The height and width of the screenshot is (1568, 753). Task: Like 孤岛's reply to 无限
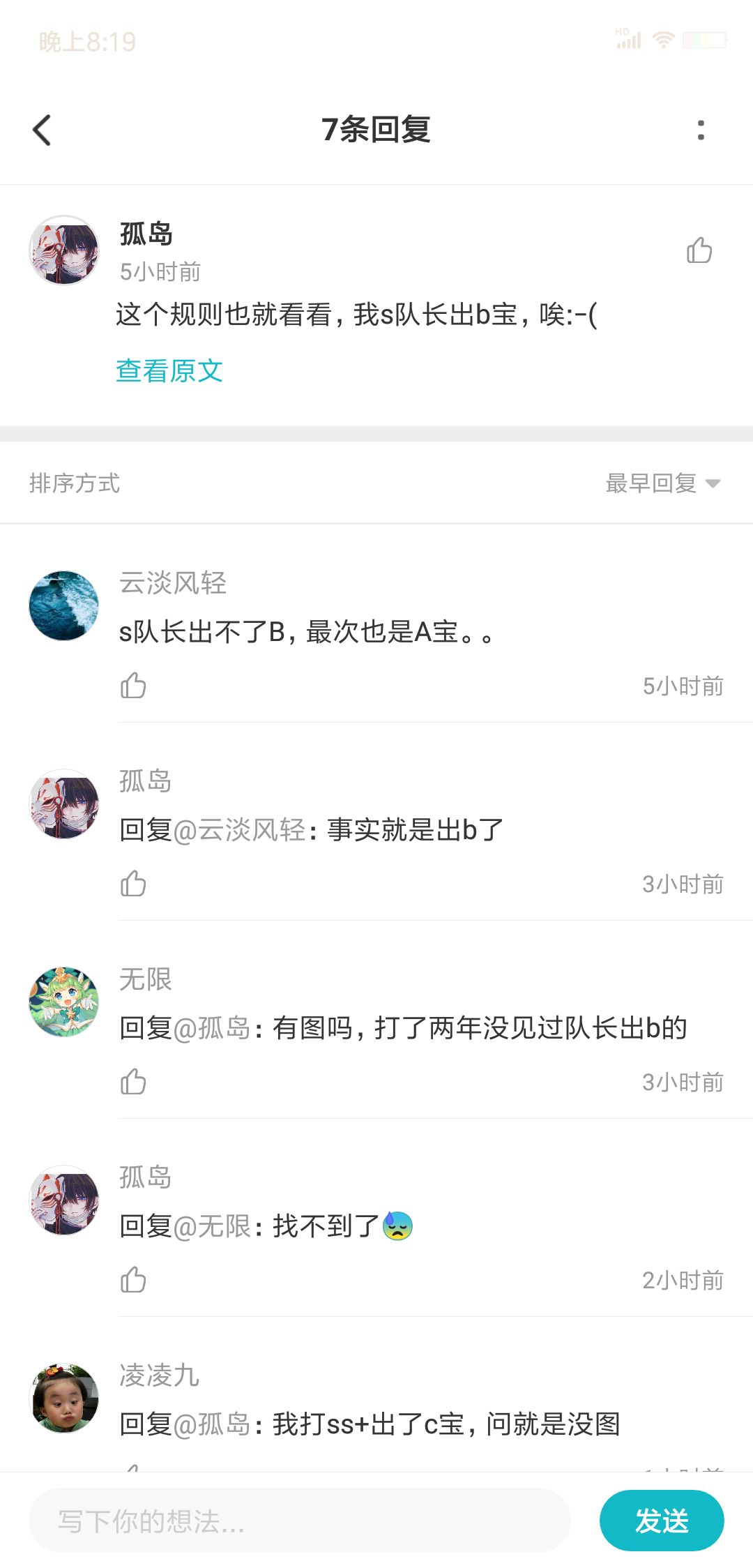133,1280
